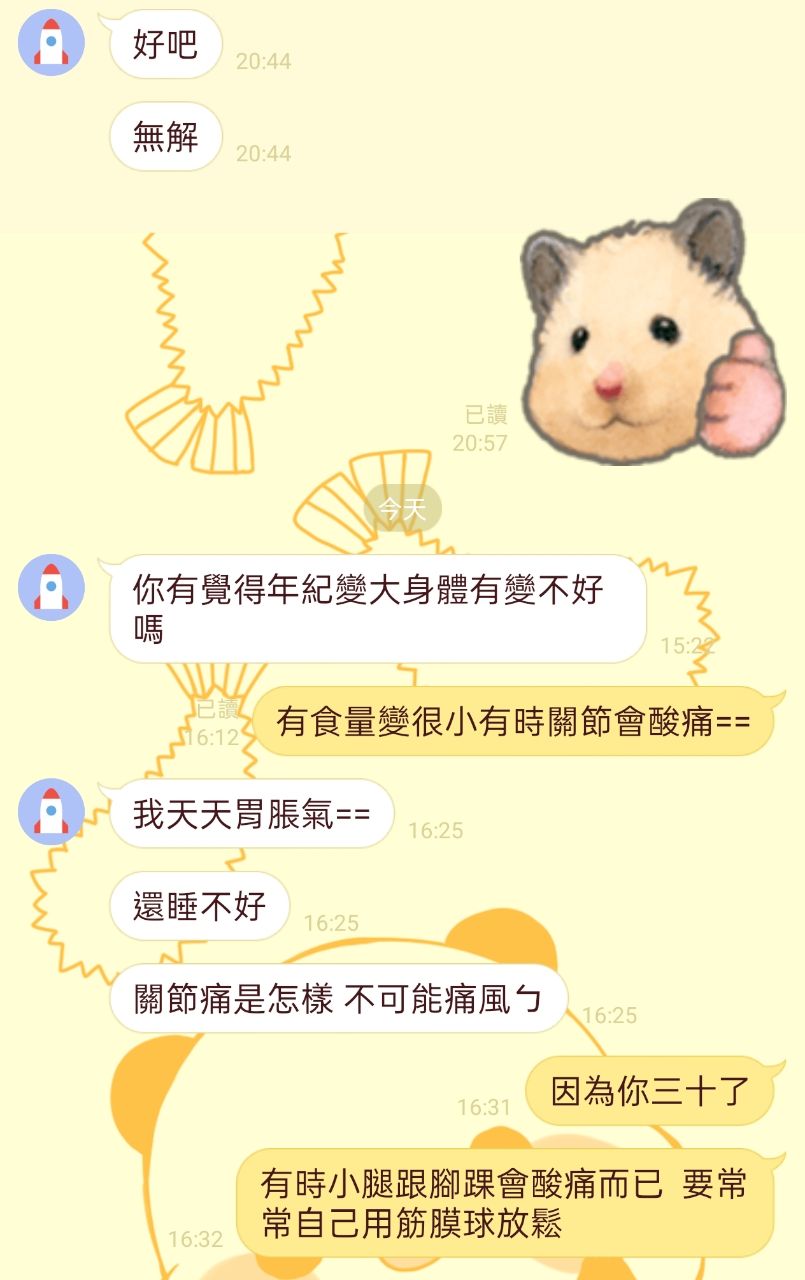Tap rocket avatar next to 你有覺得年紀變大 message
This screenshot has height=1280, width=805.
51,587
